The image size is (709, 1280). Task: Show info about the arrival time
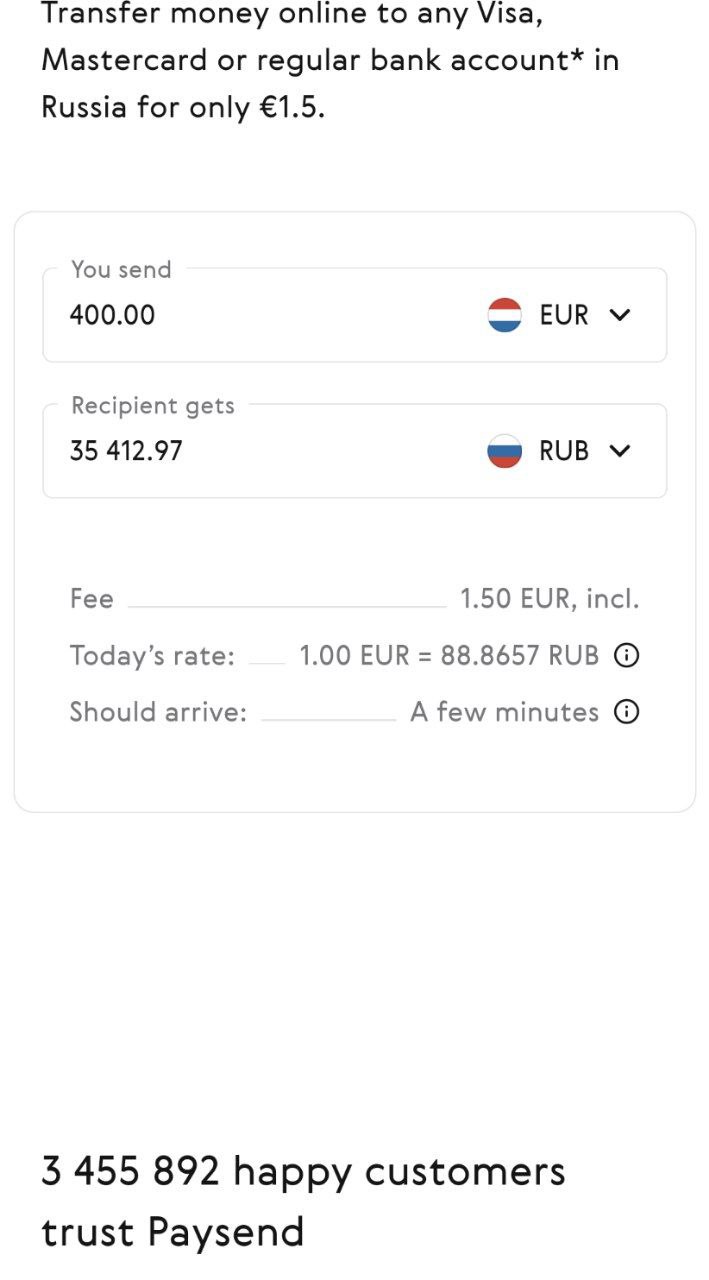(x=626, y=712)
